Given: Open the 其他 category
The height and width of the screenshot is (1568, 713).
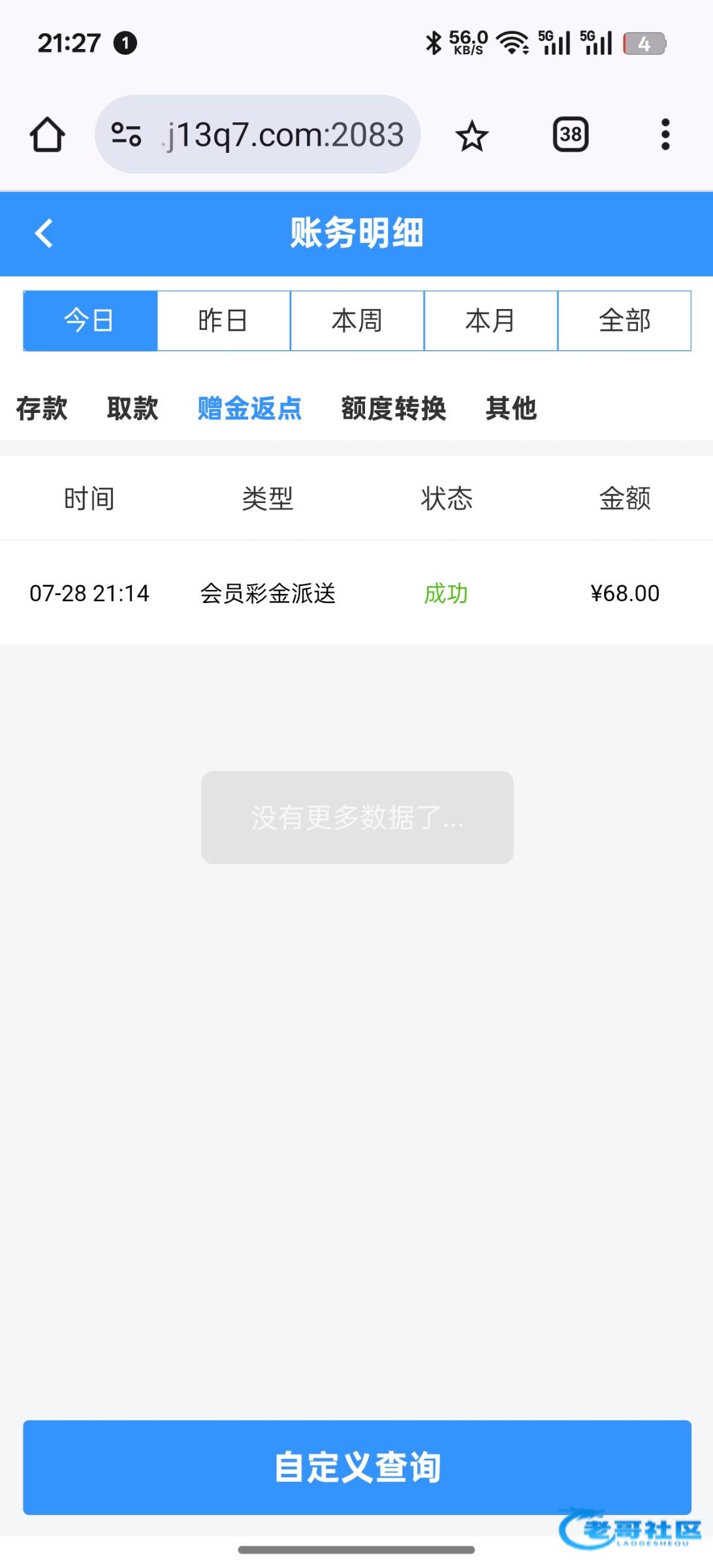Looking at the screenshot, I should click(x=511, y=408).
